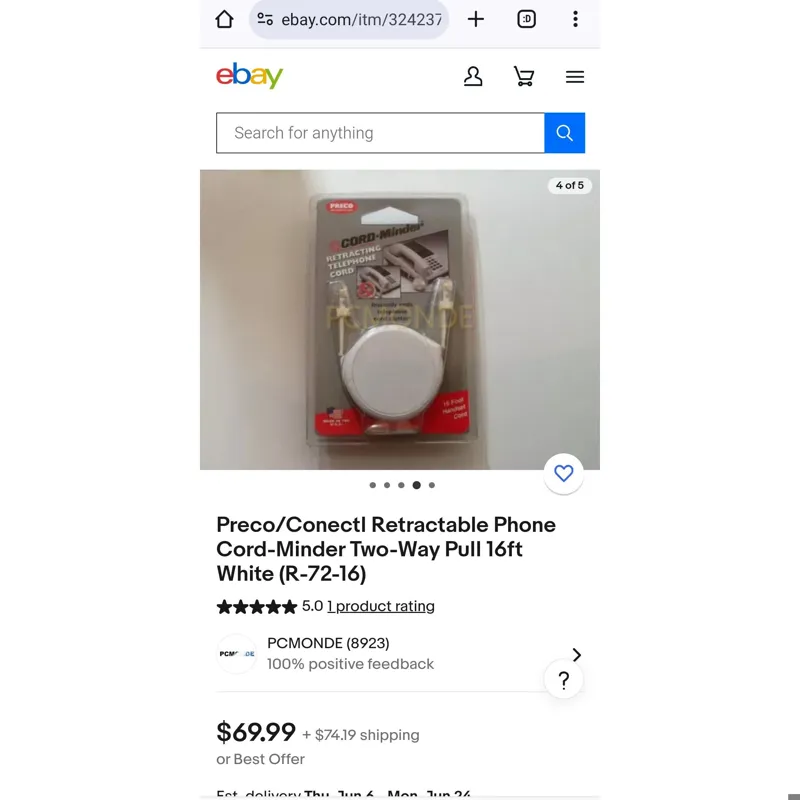
Task: View the shopping cart
Action: 524,77
